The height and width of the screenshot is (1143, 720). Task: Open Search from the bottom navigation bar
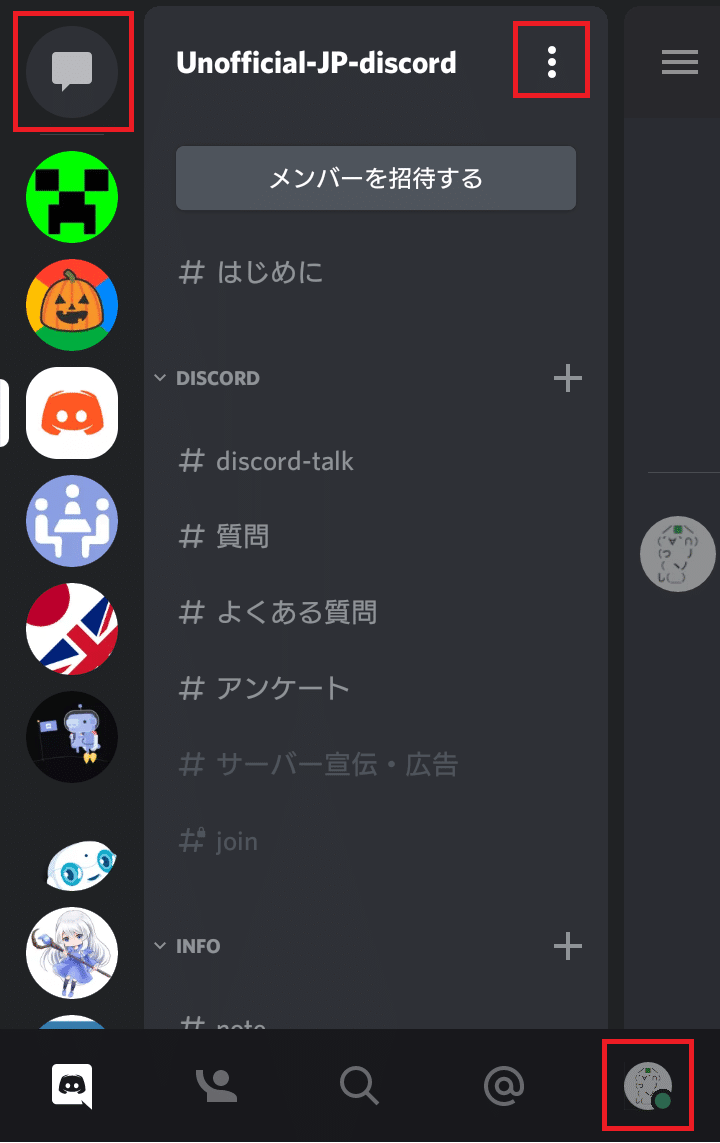[x=359, y=1086]
